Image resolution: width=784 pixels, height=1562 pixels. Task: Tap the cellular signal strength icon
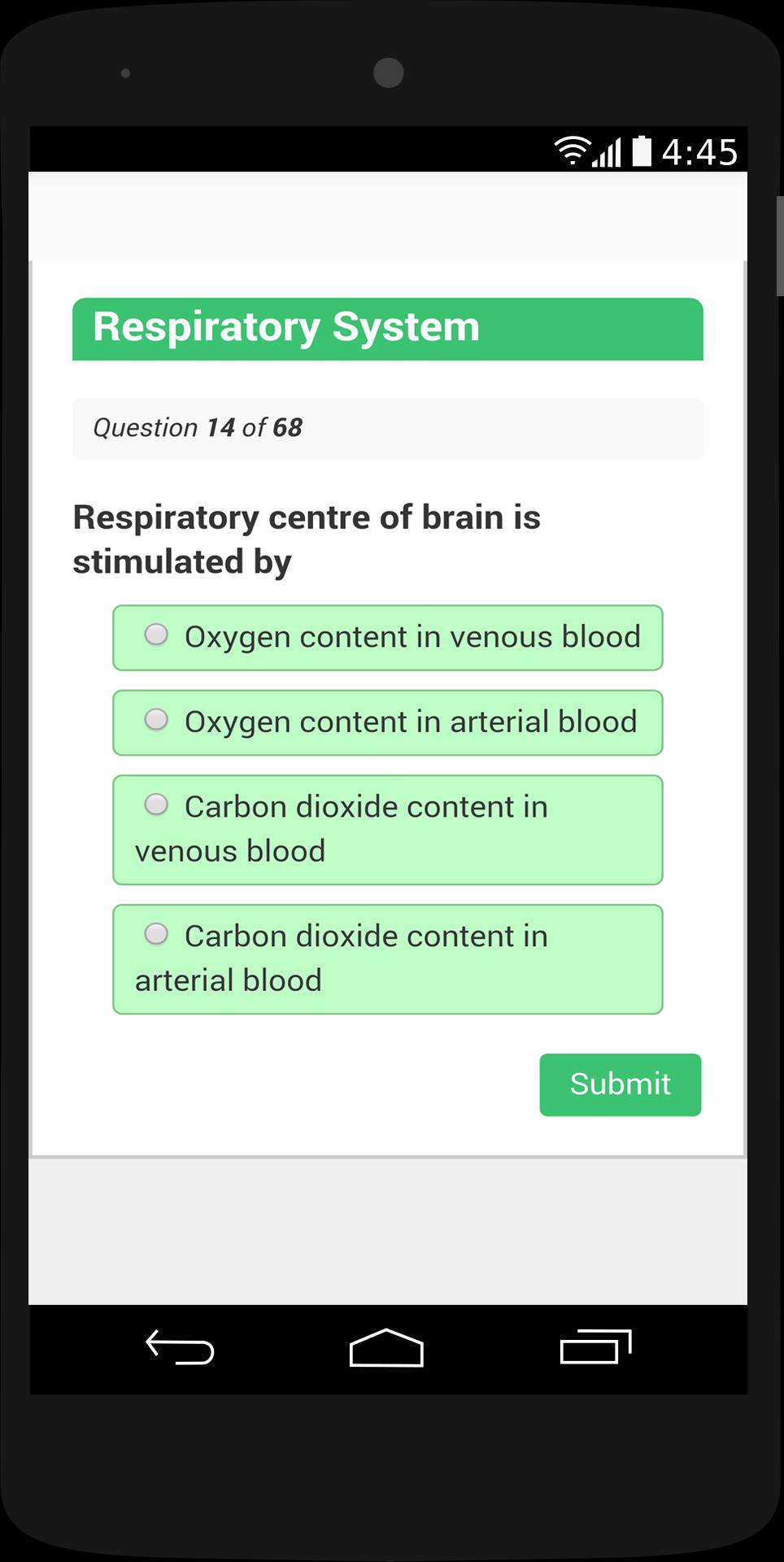(608, 151)
